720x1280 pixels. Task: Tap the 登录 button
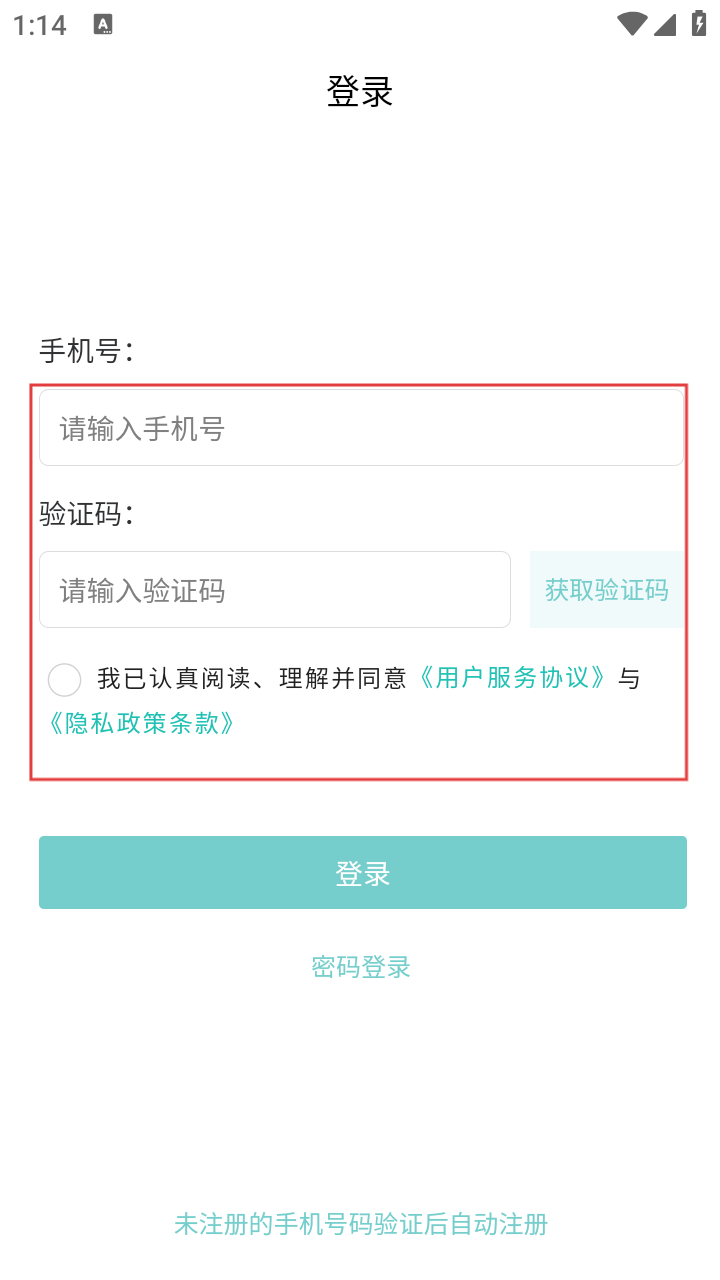click(363, 873)
